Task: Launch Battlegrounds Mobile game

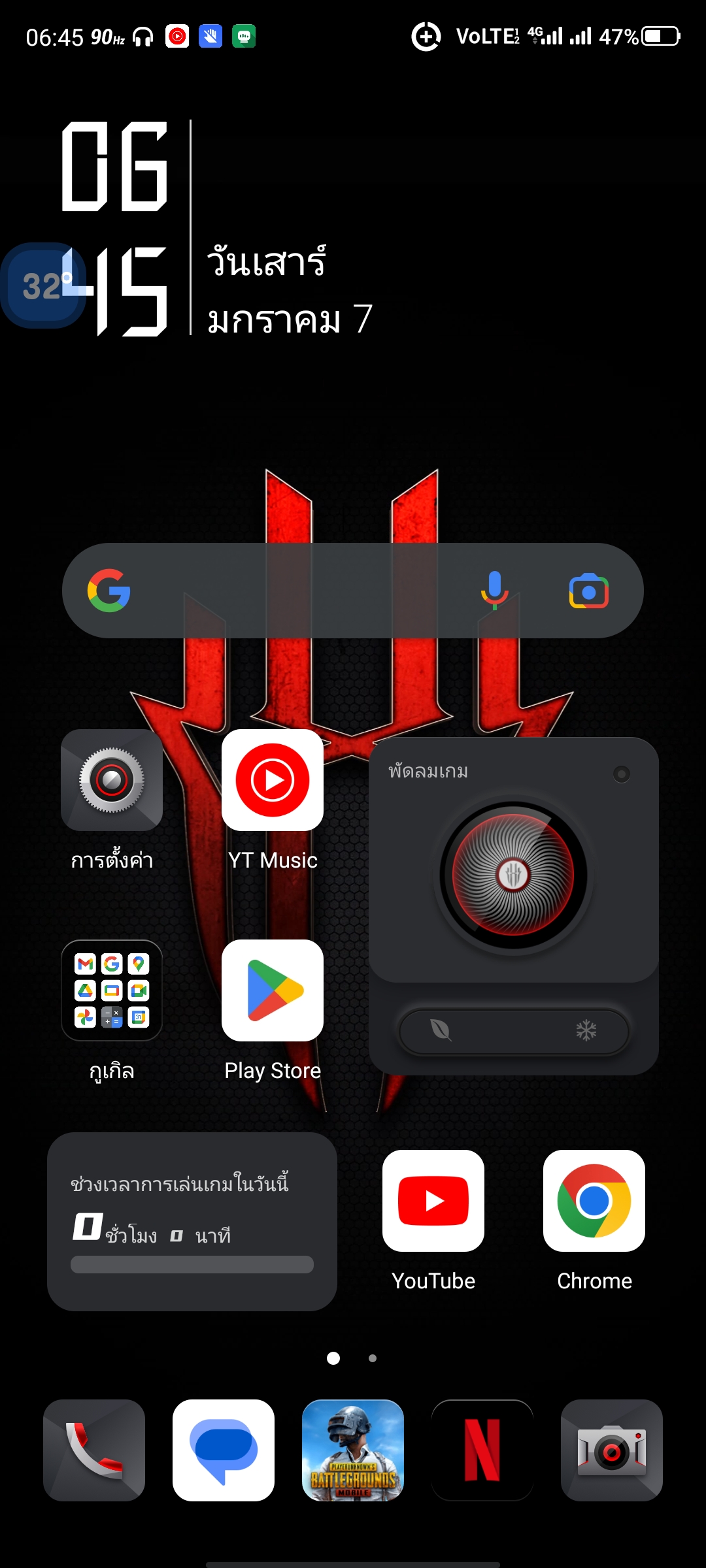Action: [353, 1450]
